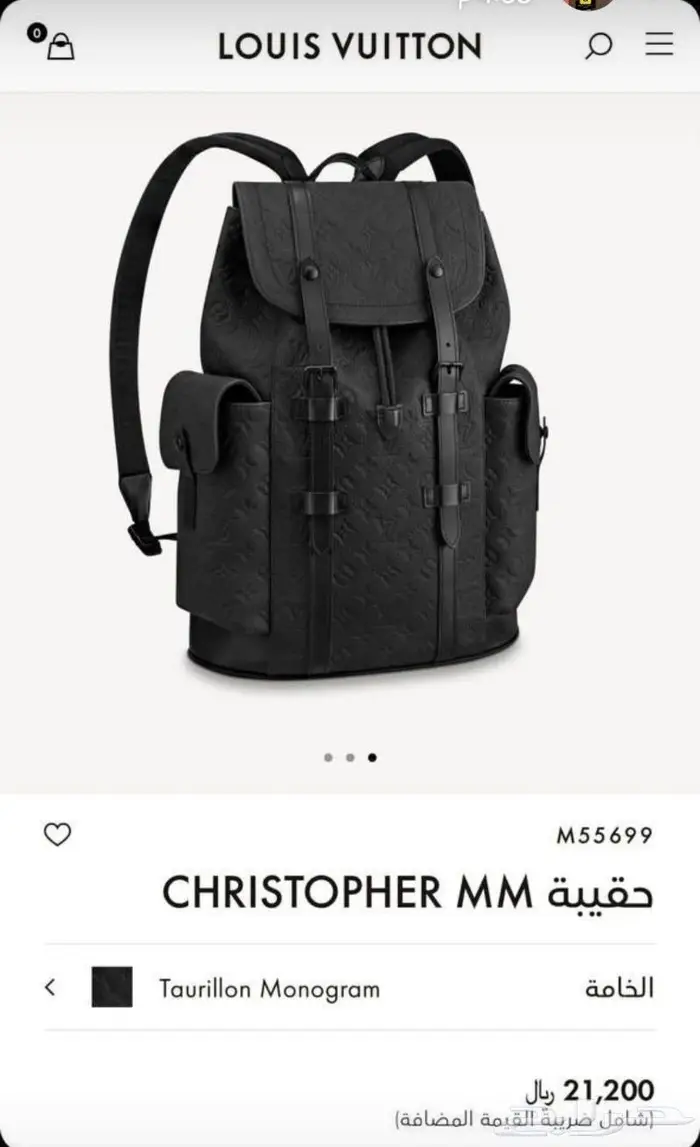700x1147 pixels.
Task: Add Christopher MM to wishlist
Action: point(58,834)
